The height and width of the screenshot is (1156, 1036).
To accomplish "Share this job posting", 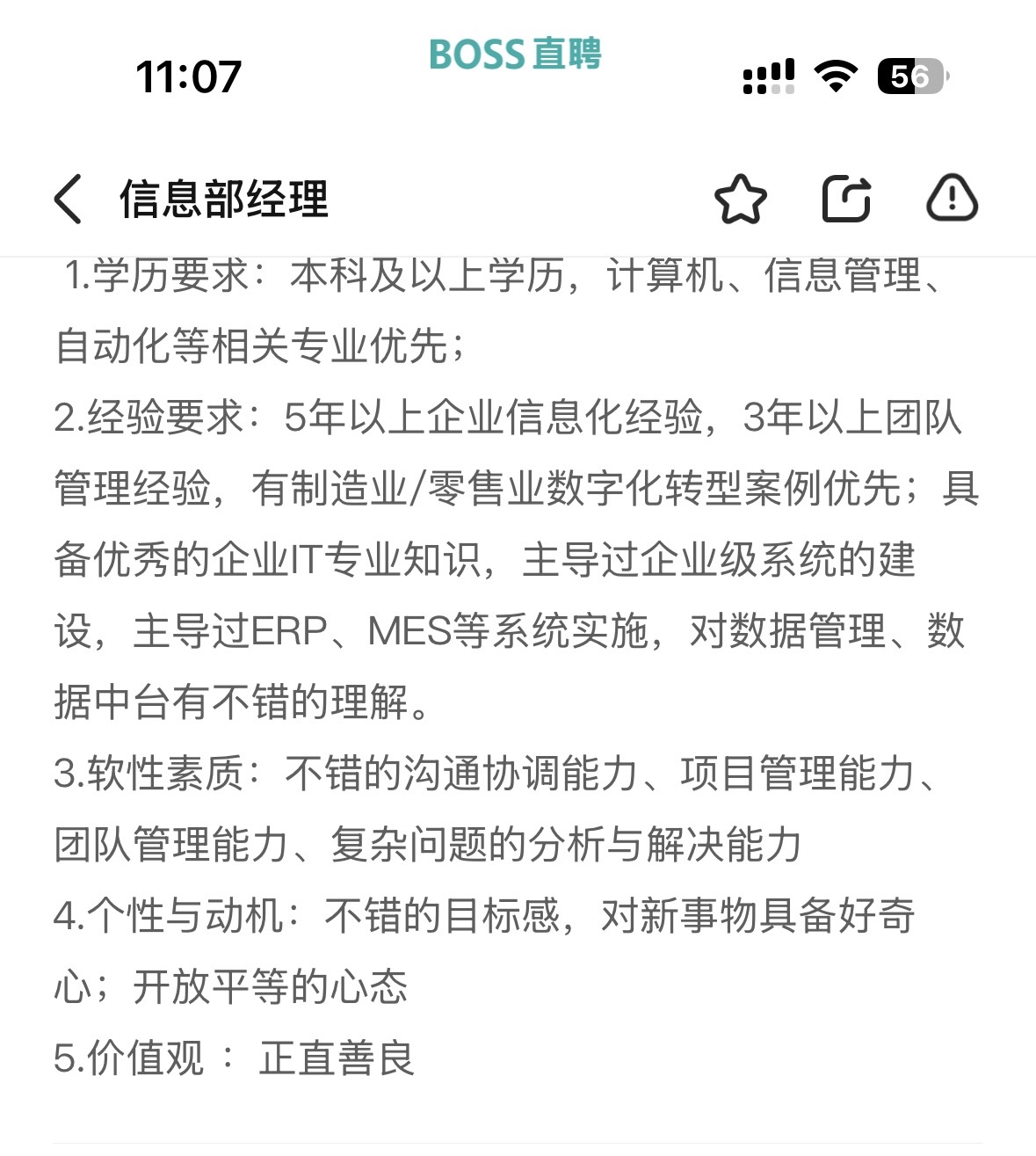I will coord(846,199).
